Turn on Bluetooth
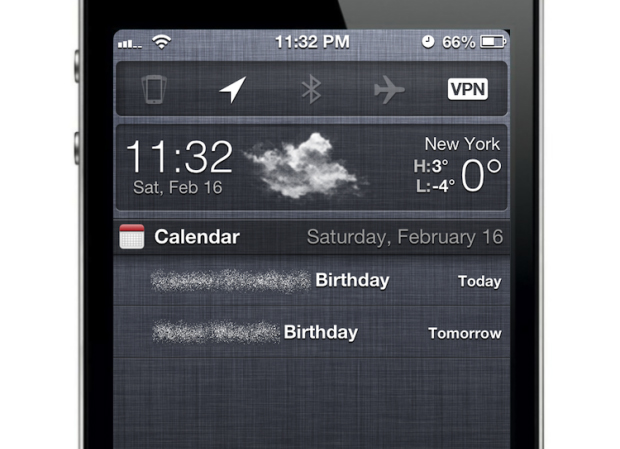 [x=311, y=90]
